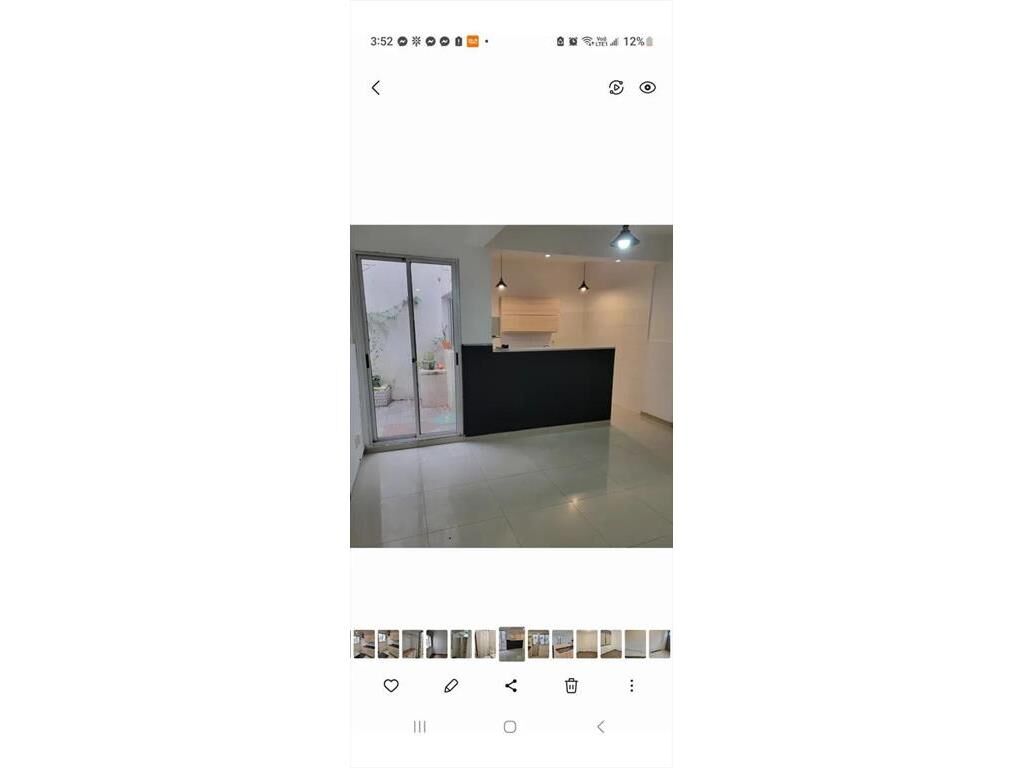Share this photo
1024x768 pixels.
[511, 686]
